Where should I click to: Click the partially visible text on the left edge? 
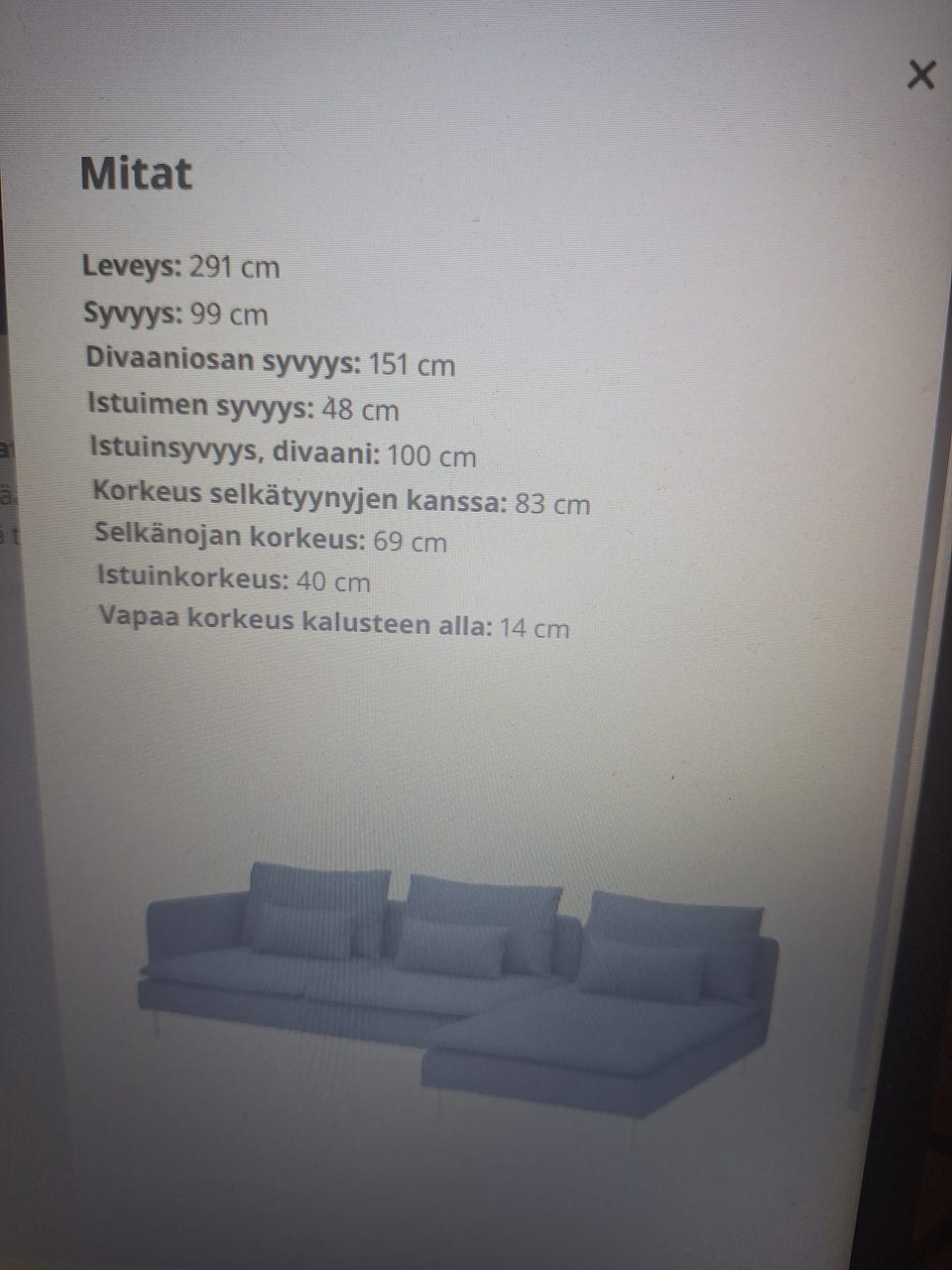tap(8, 491)
